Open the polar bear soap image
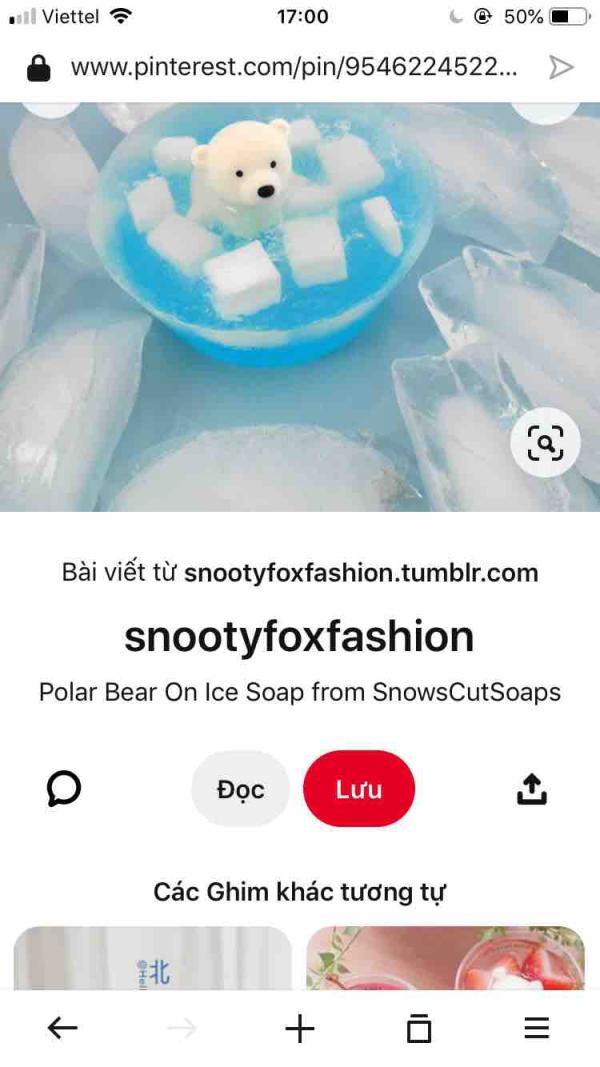The width and height of the screenshot is (600, 1067). (300, 307)
